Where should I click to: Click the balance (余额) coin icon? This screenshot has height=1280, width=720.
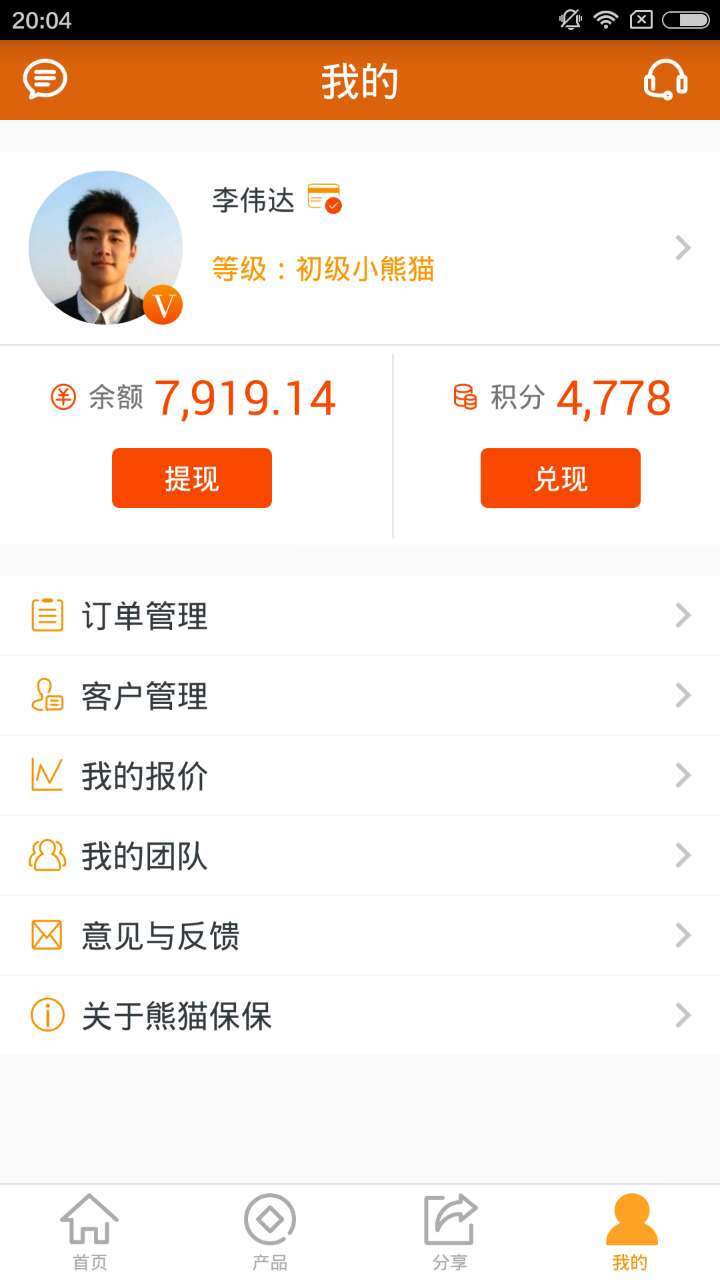tap(63, 397)
